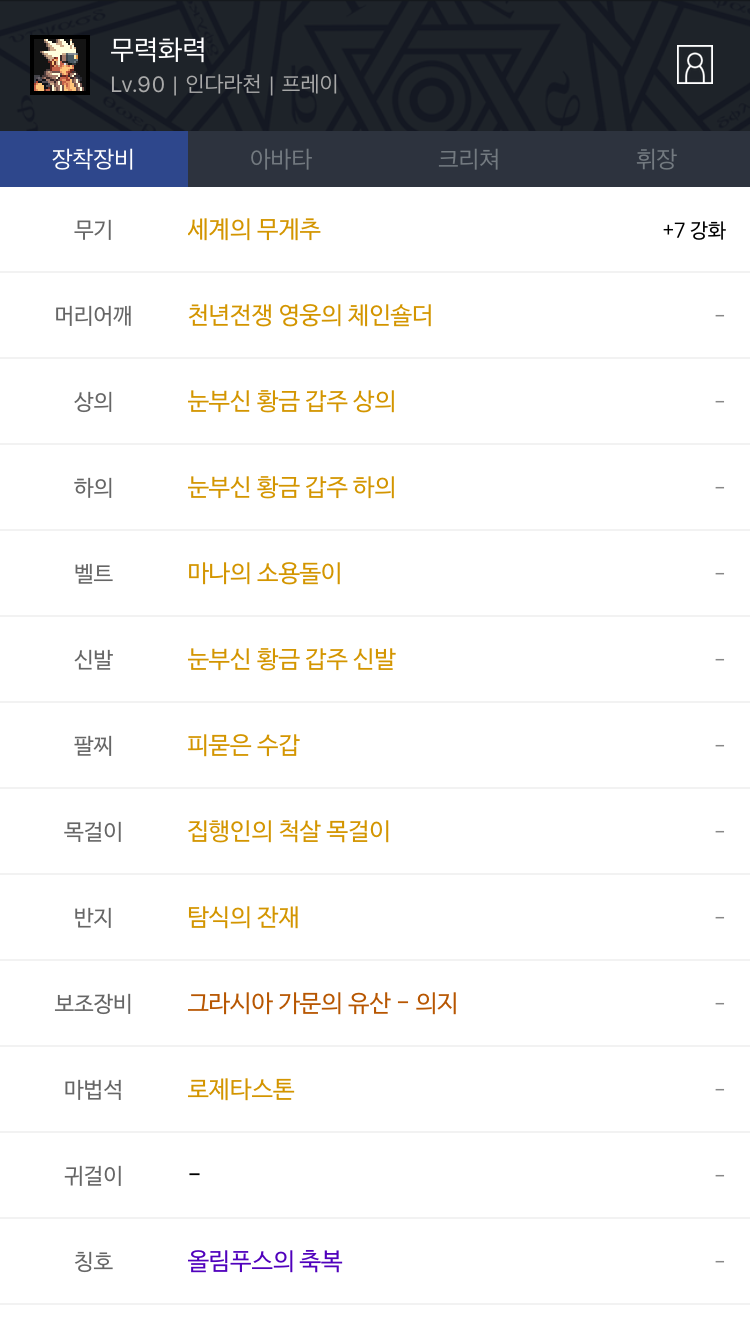The height and width of the screenshot is (1334, 750).
Task: Select the 장착장비 tab
Action: click(93, 159)
